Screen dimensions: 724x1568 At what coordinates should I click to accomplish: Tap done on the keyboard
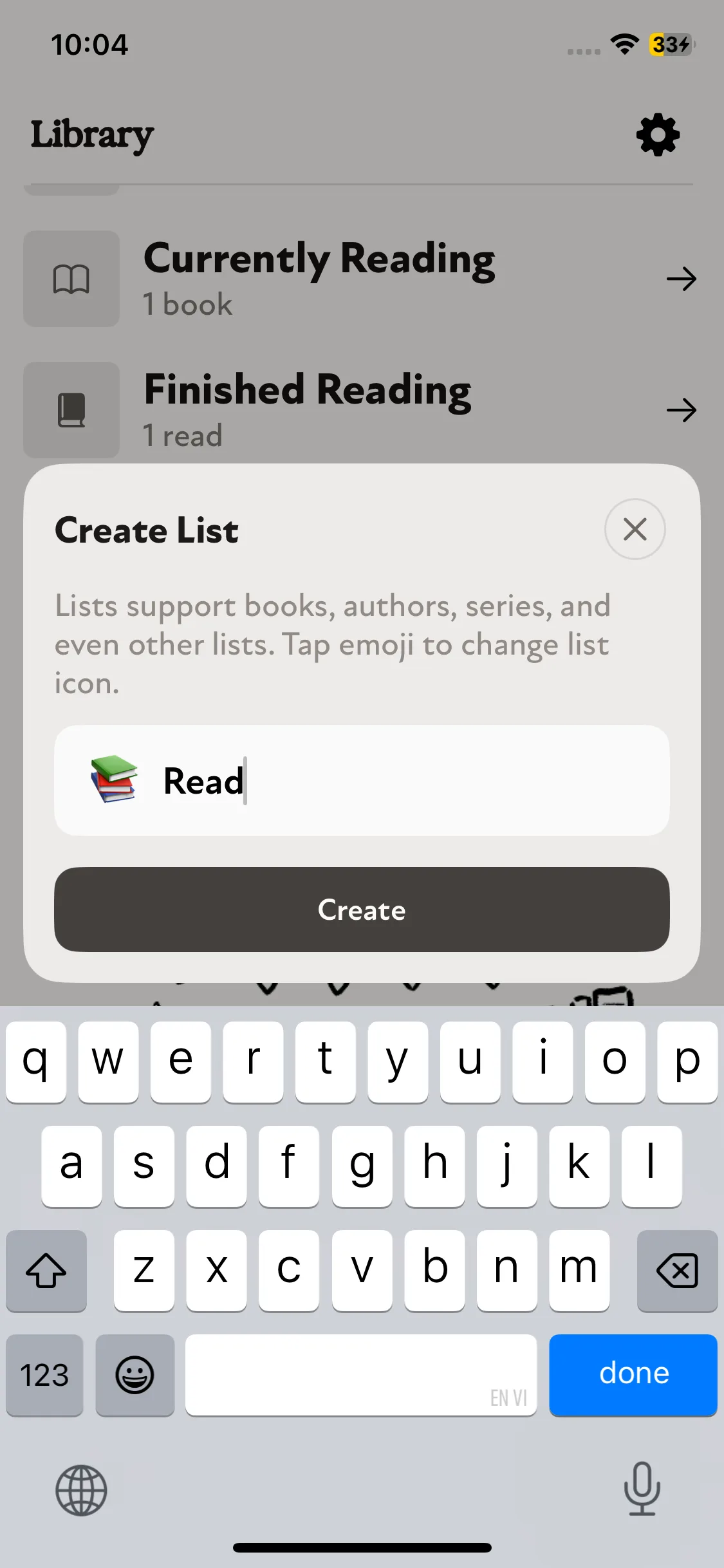pos(633,1374)
